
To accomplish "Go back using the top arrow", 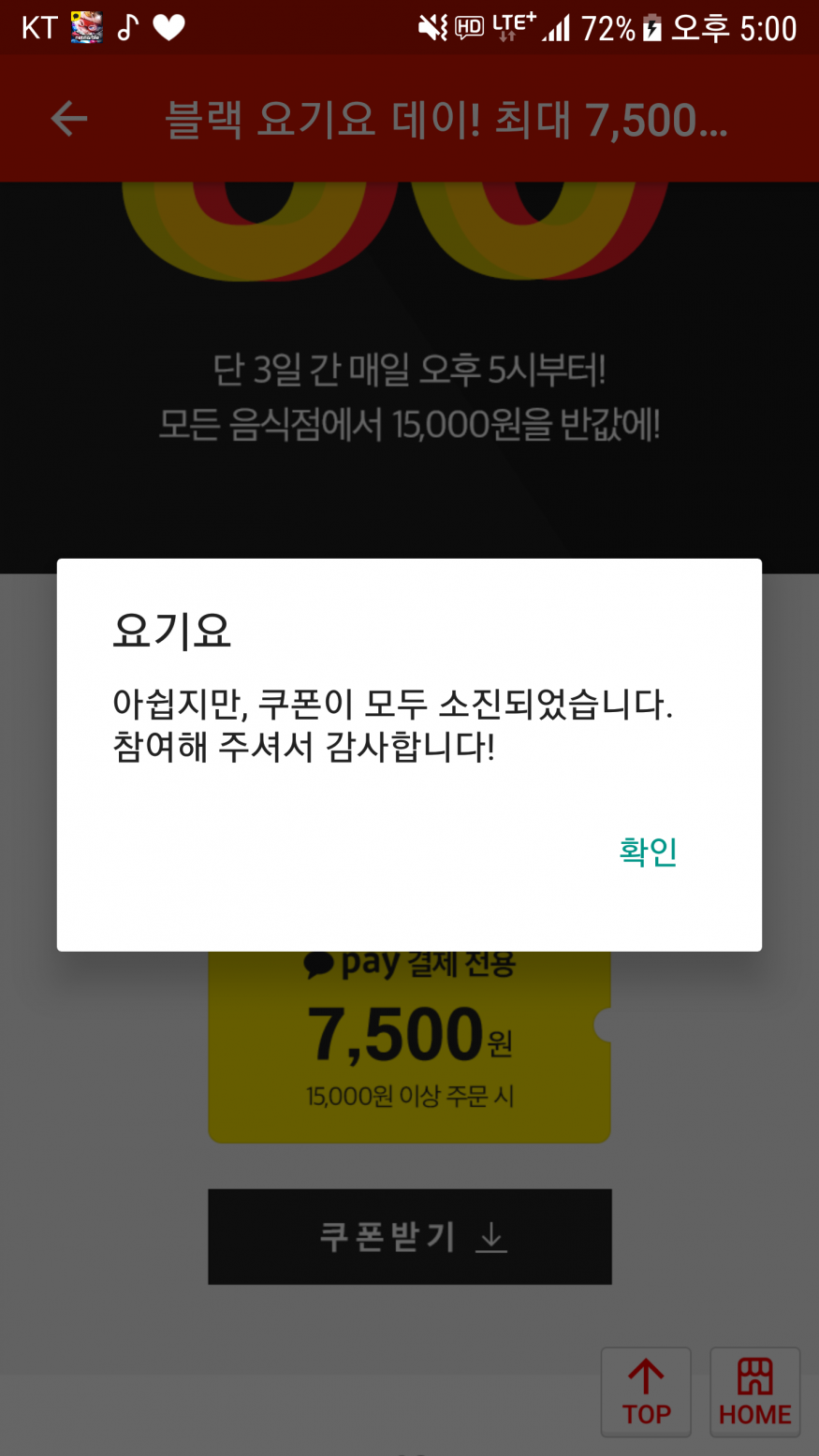I will pos(69,119).
